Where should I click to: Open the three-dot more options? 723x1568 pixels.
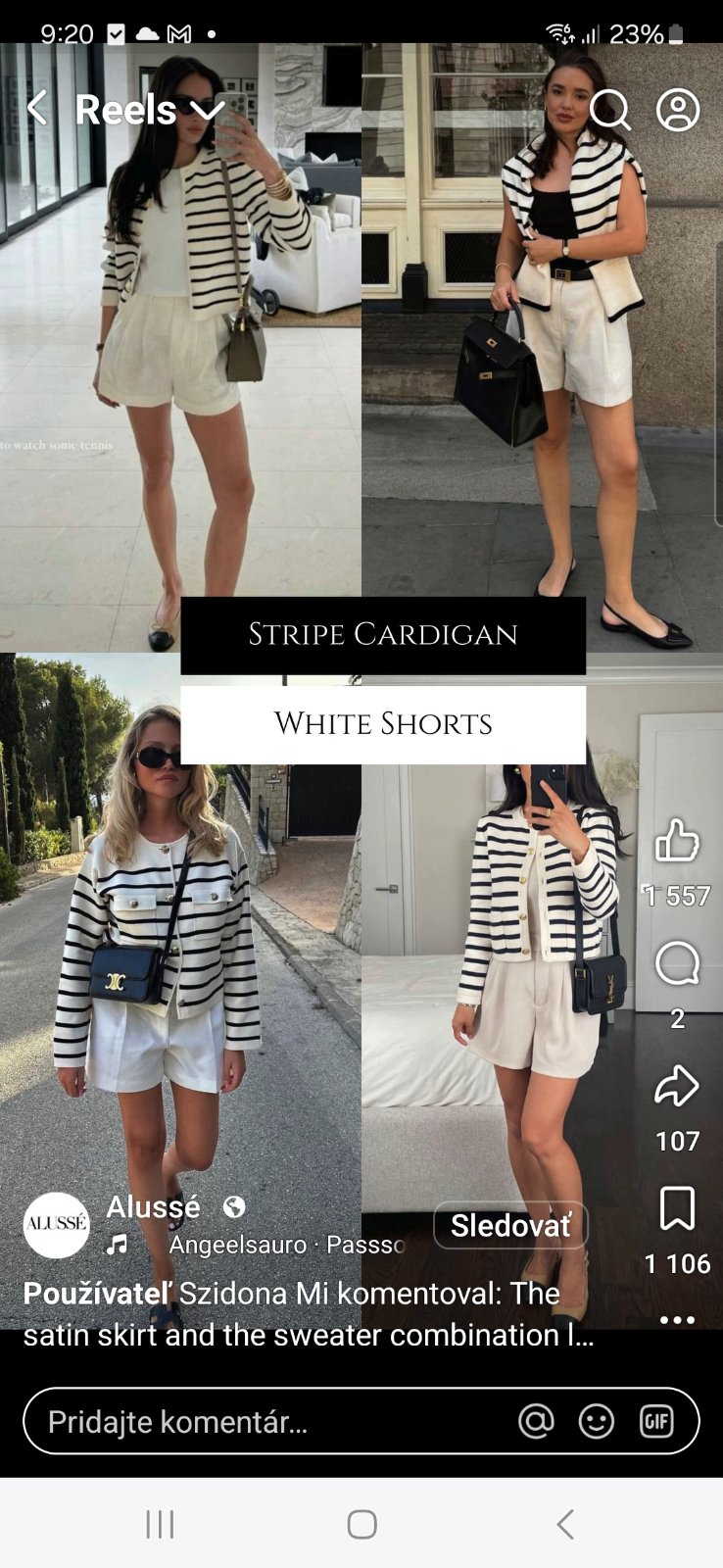(677, 1320)
